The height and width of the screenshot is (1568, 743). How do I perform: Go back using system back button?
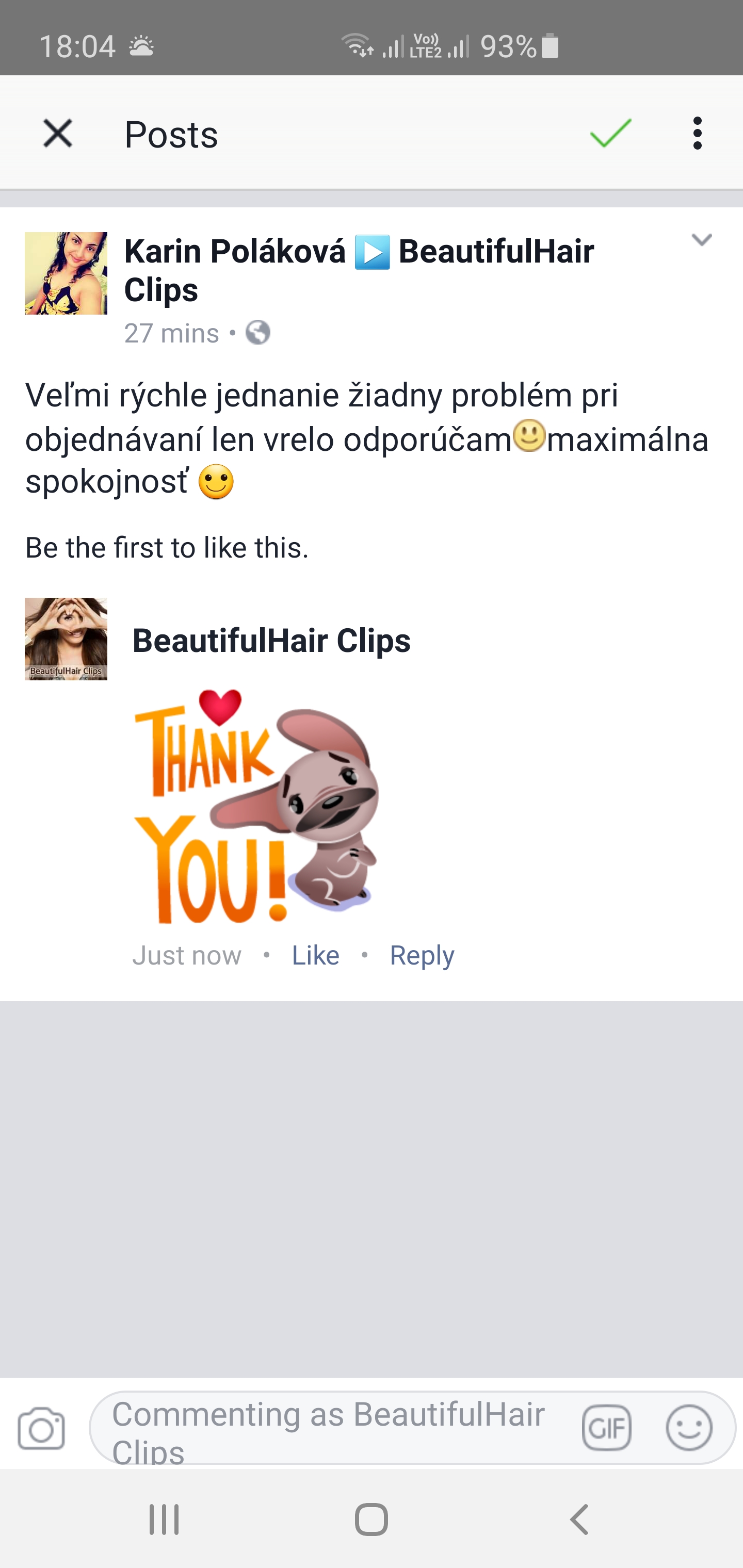click(x=578, y=1520)
